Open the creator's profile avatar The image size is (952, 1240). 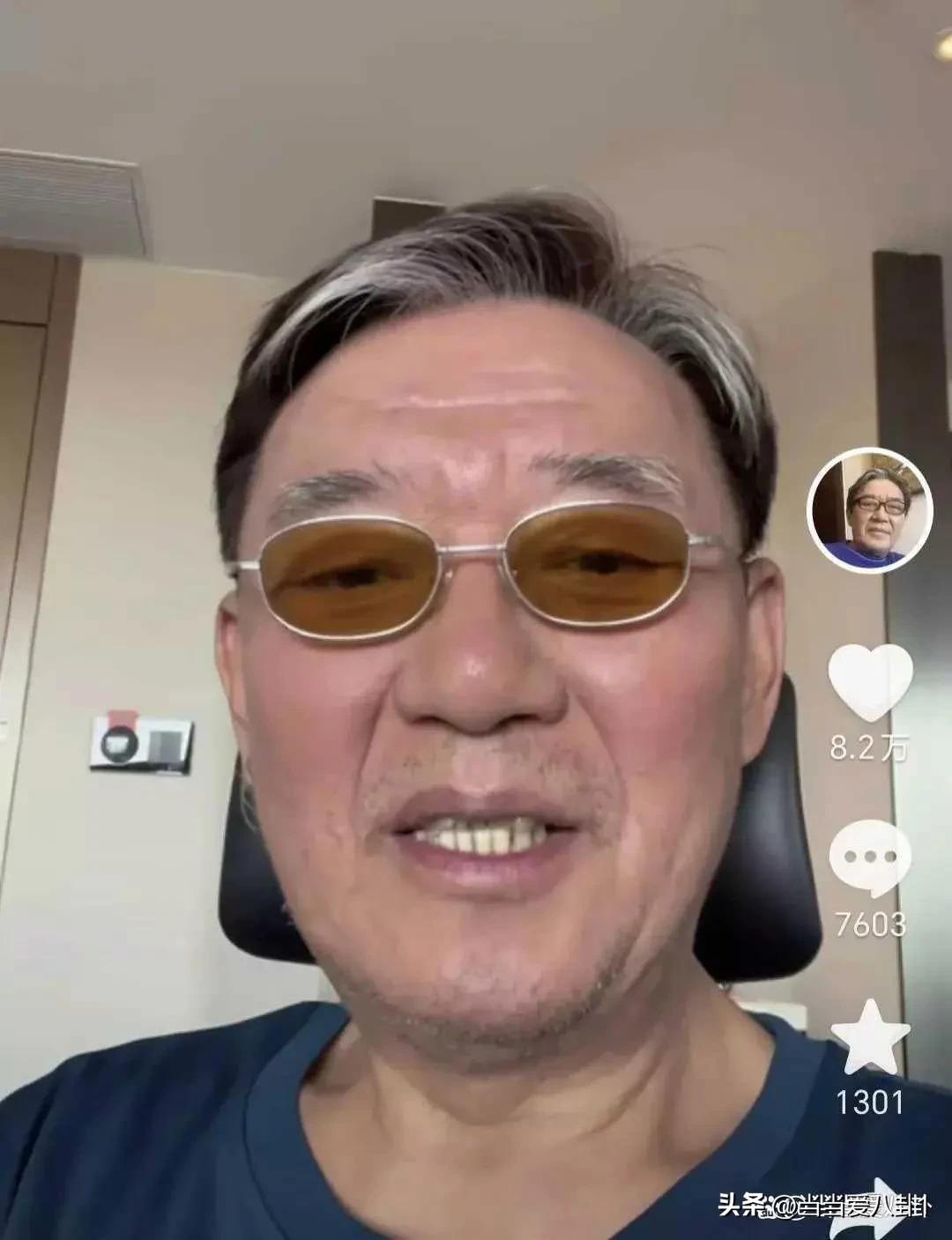870,512
